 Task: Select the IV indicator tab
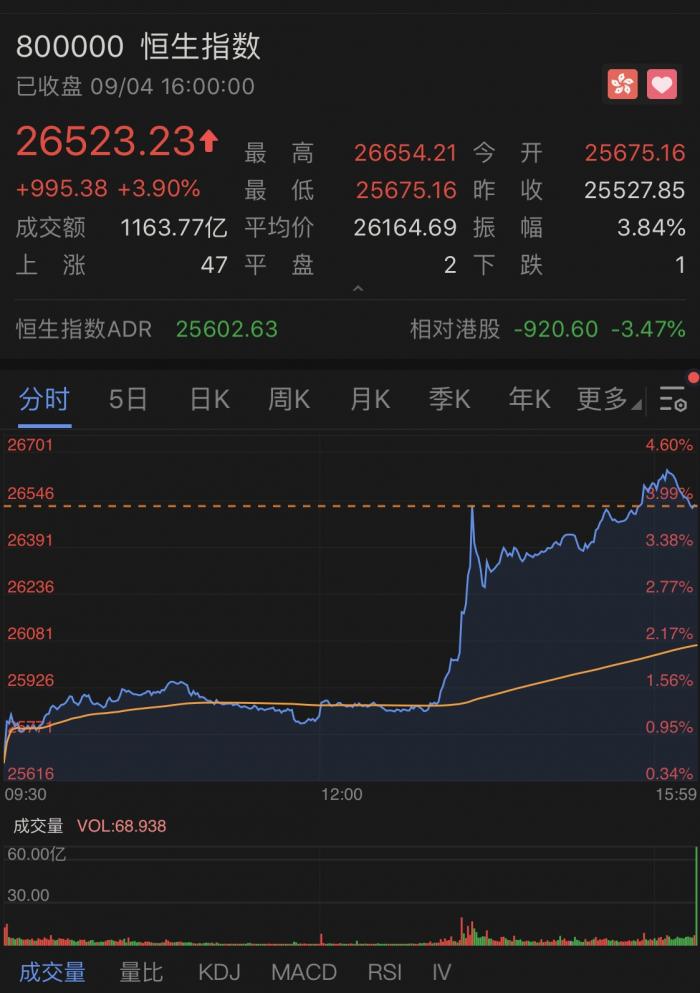pyautogui.click(x=441, y=971)
